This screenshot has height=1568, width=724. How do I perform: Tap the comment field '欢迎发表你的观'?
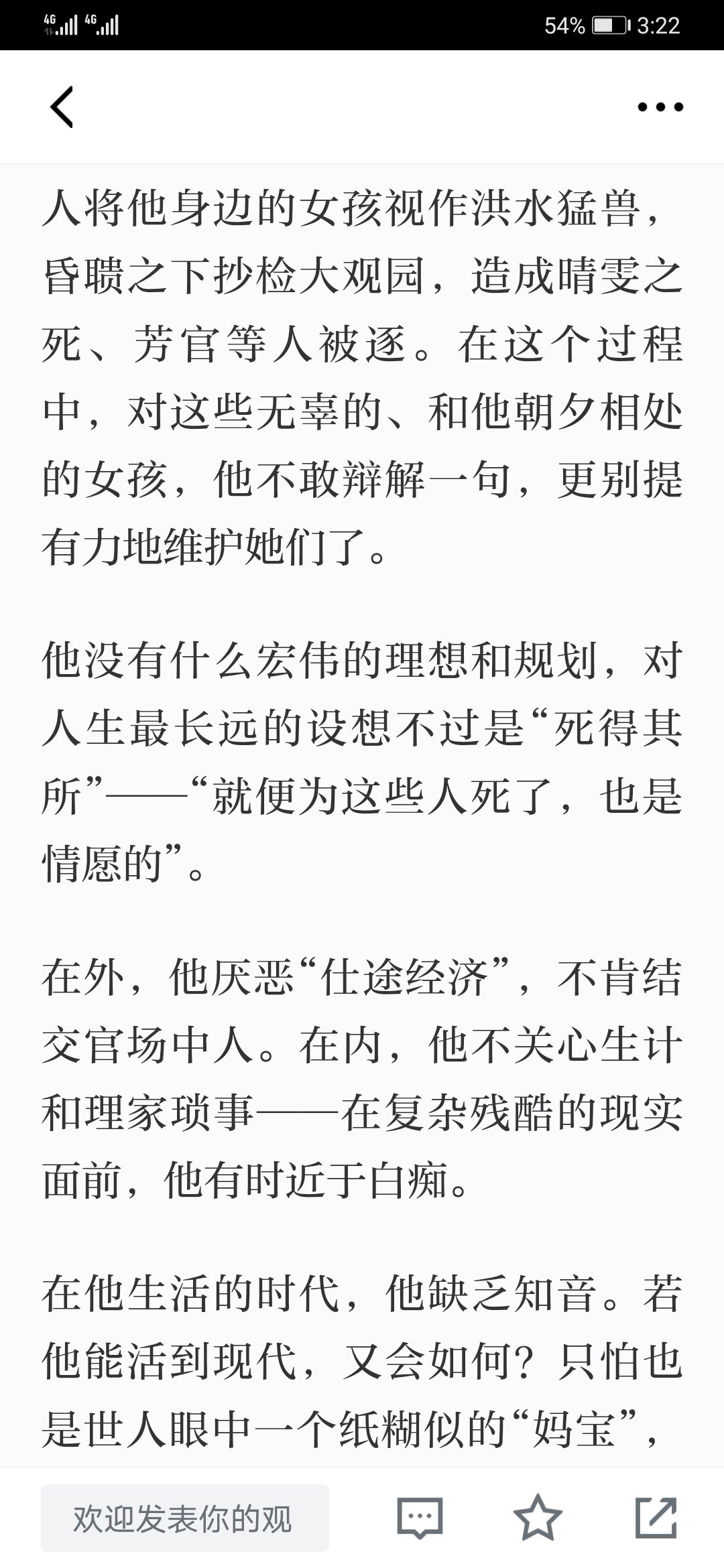(185, 1518)
